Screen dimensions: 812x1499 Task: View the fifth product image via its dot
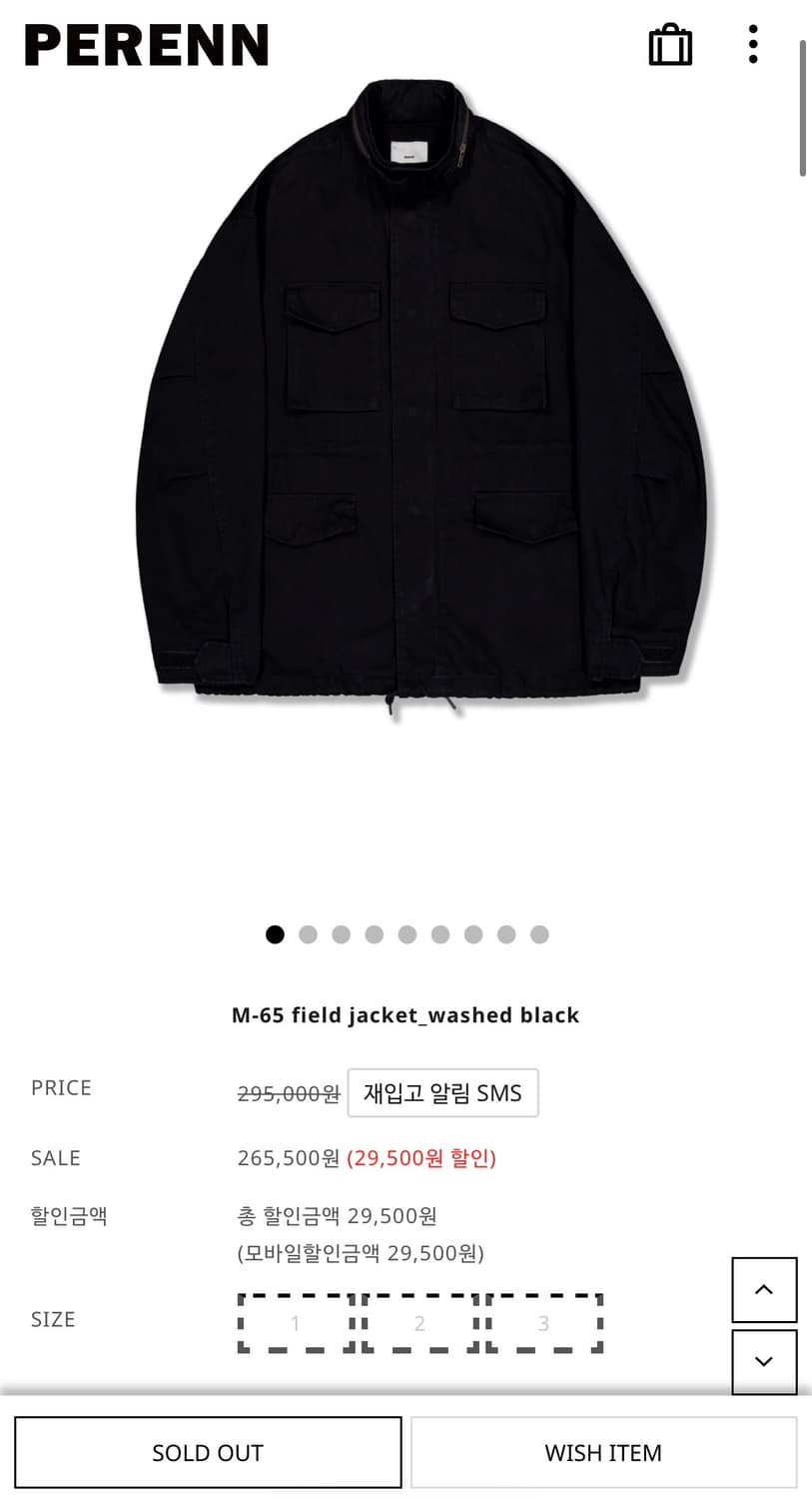(x=407, y=934)
